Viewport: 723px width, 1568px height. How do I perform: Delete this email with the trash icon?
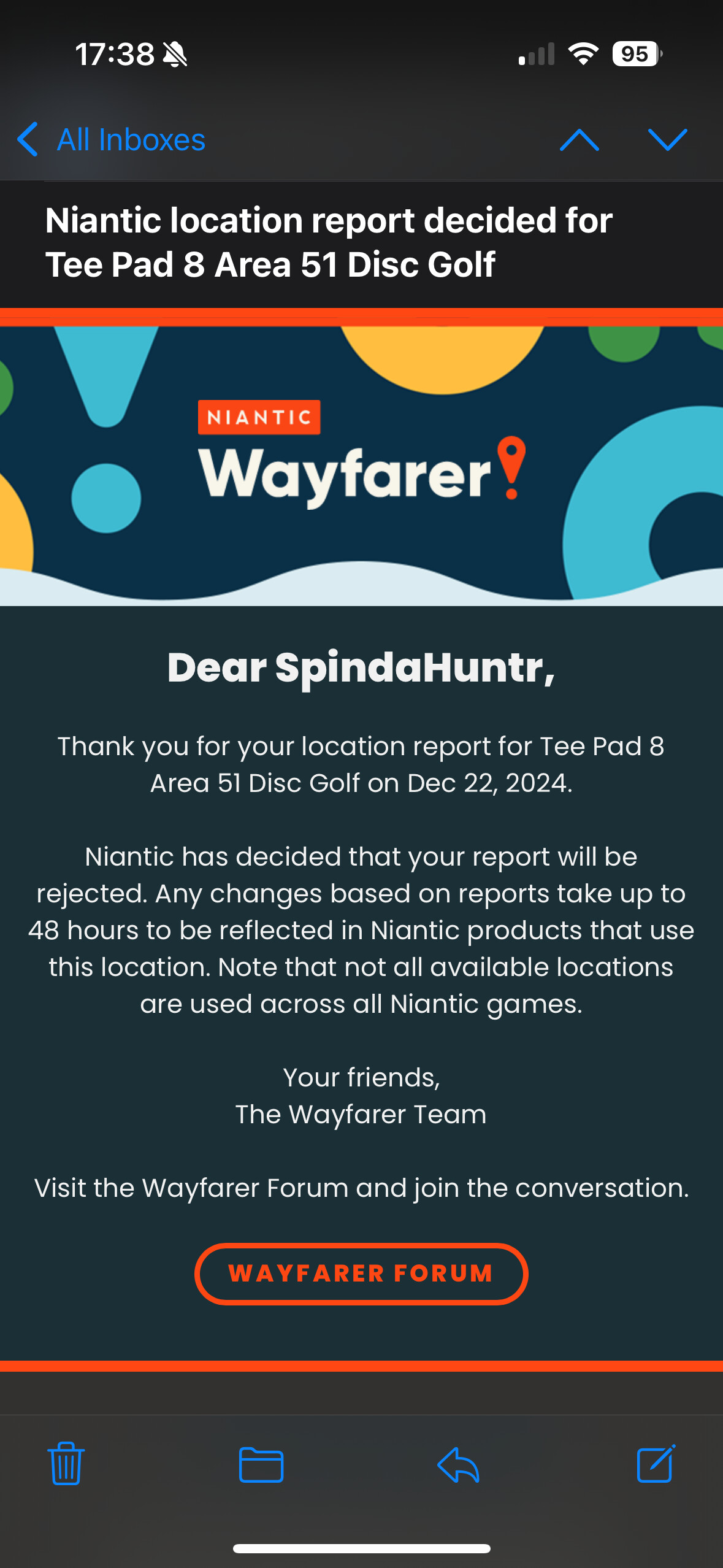tap(66, 1464)
